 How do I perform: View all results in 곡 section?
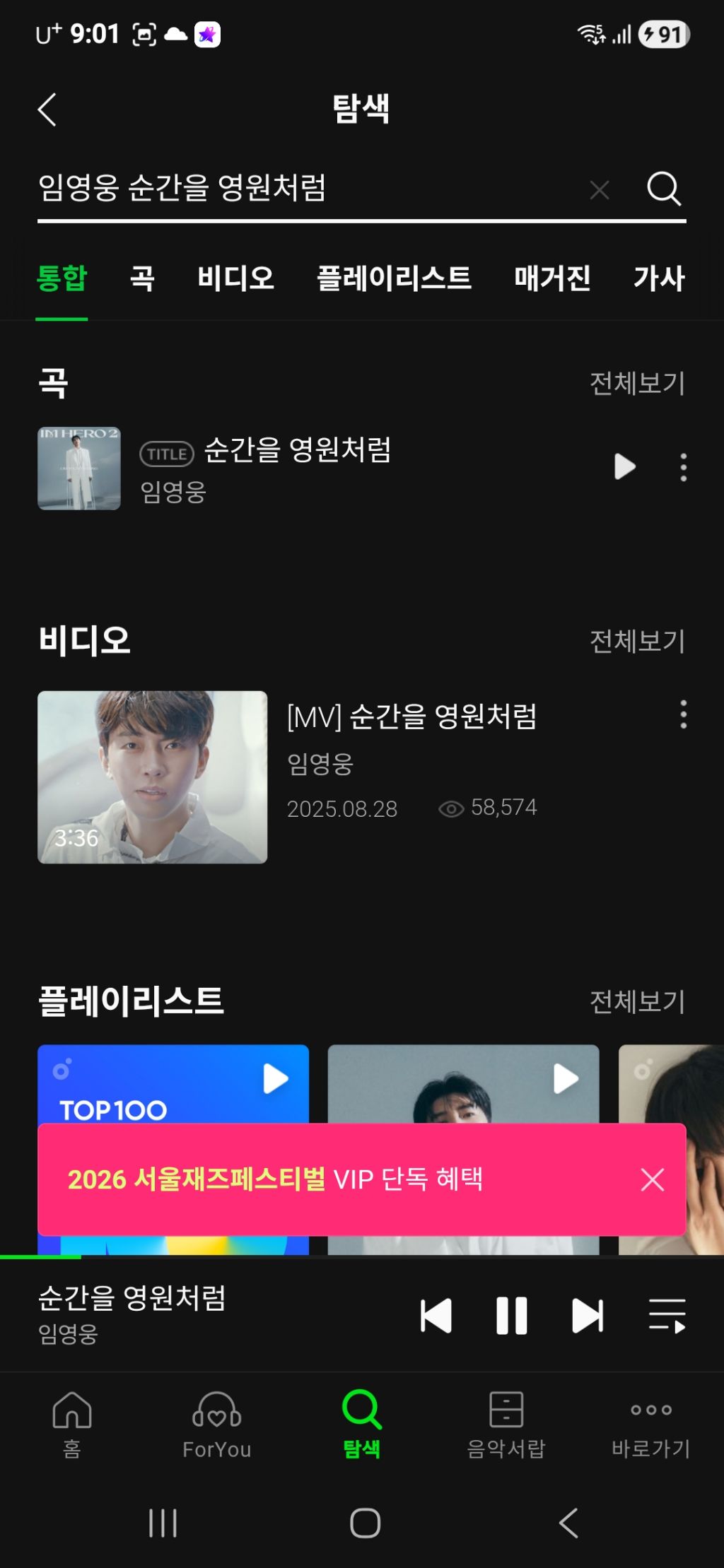coord(637,383)
